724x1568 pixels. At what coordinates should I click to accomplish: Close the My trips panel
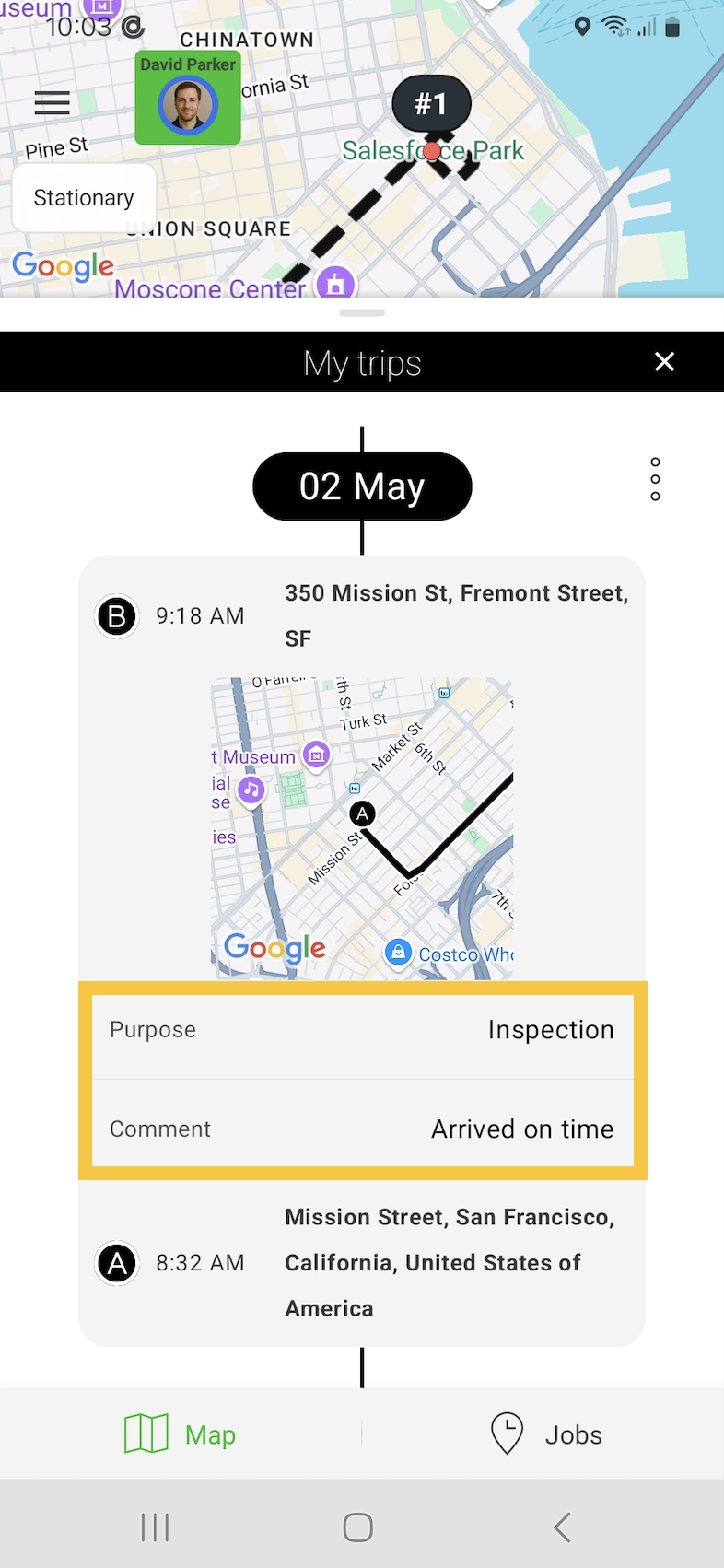click(x=664, y=362)
